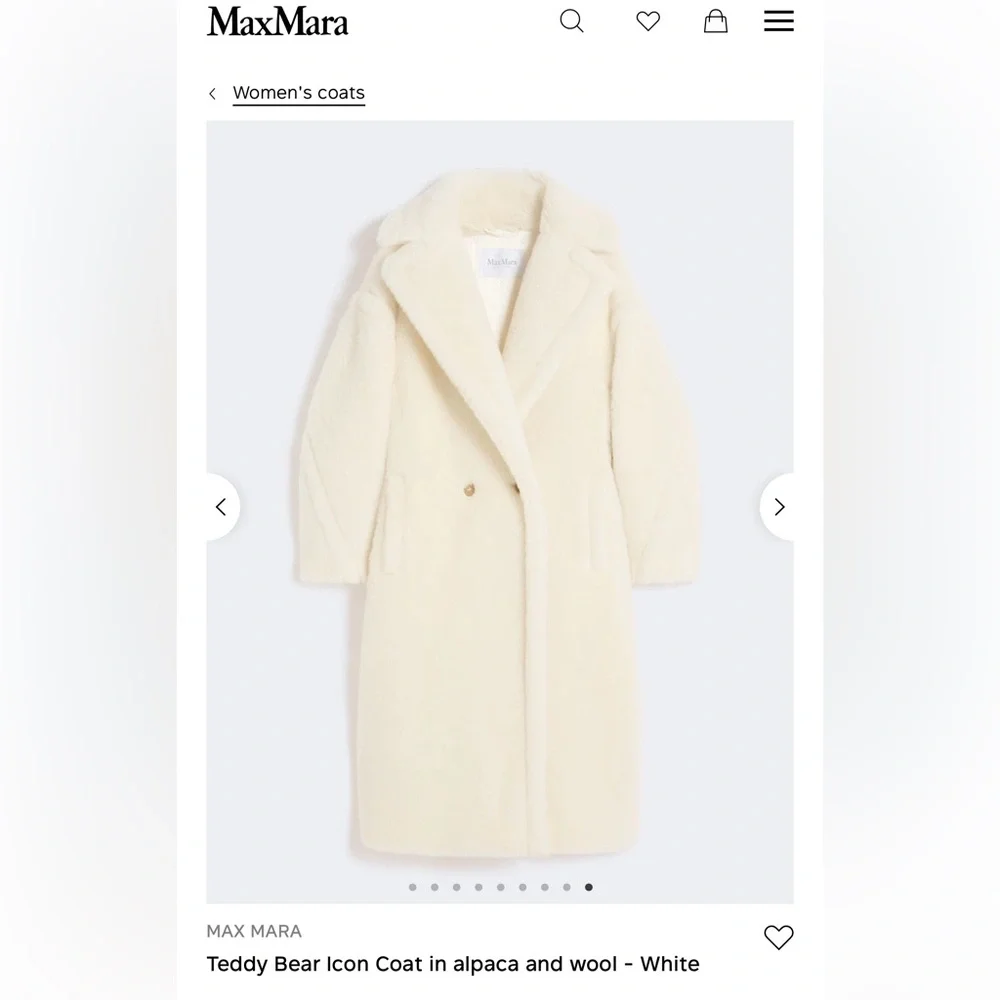Open the hamburger menu

point(778,21)
